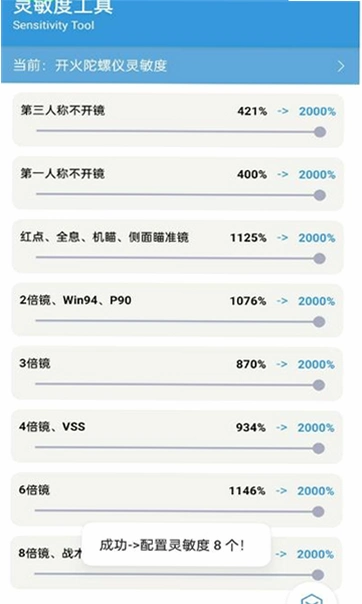Image resolution: width=362 pixels, height=604 pixels.
Task: Adjust the 2倍镜、Win94、P90 slider
Action: [180, 321]
